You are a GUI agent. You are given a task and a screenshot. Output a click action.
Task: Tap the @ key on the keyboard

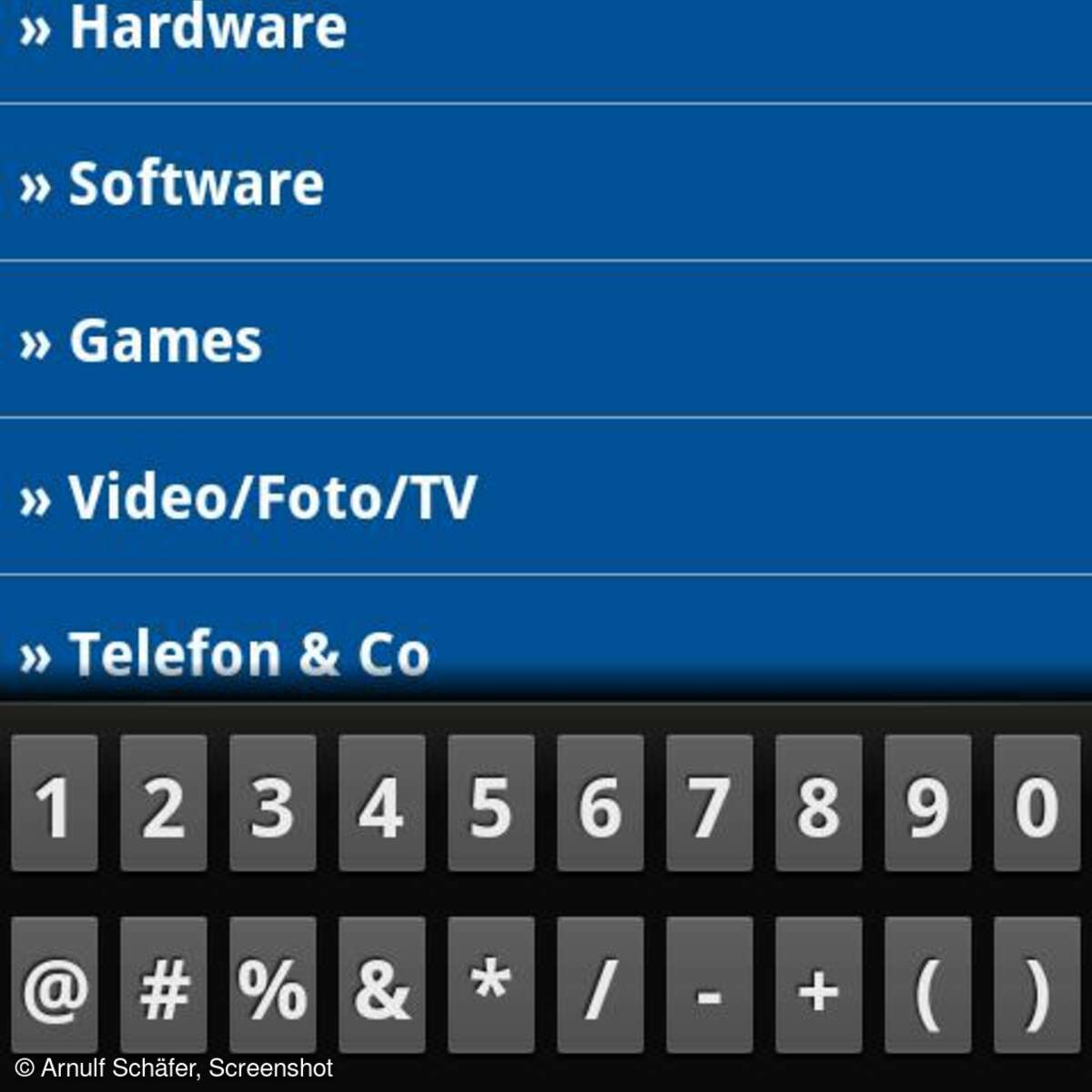point(55,986)
